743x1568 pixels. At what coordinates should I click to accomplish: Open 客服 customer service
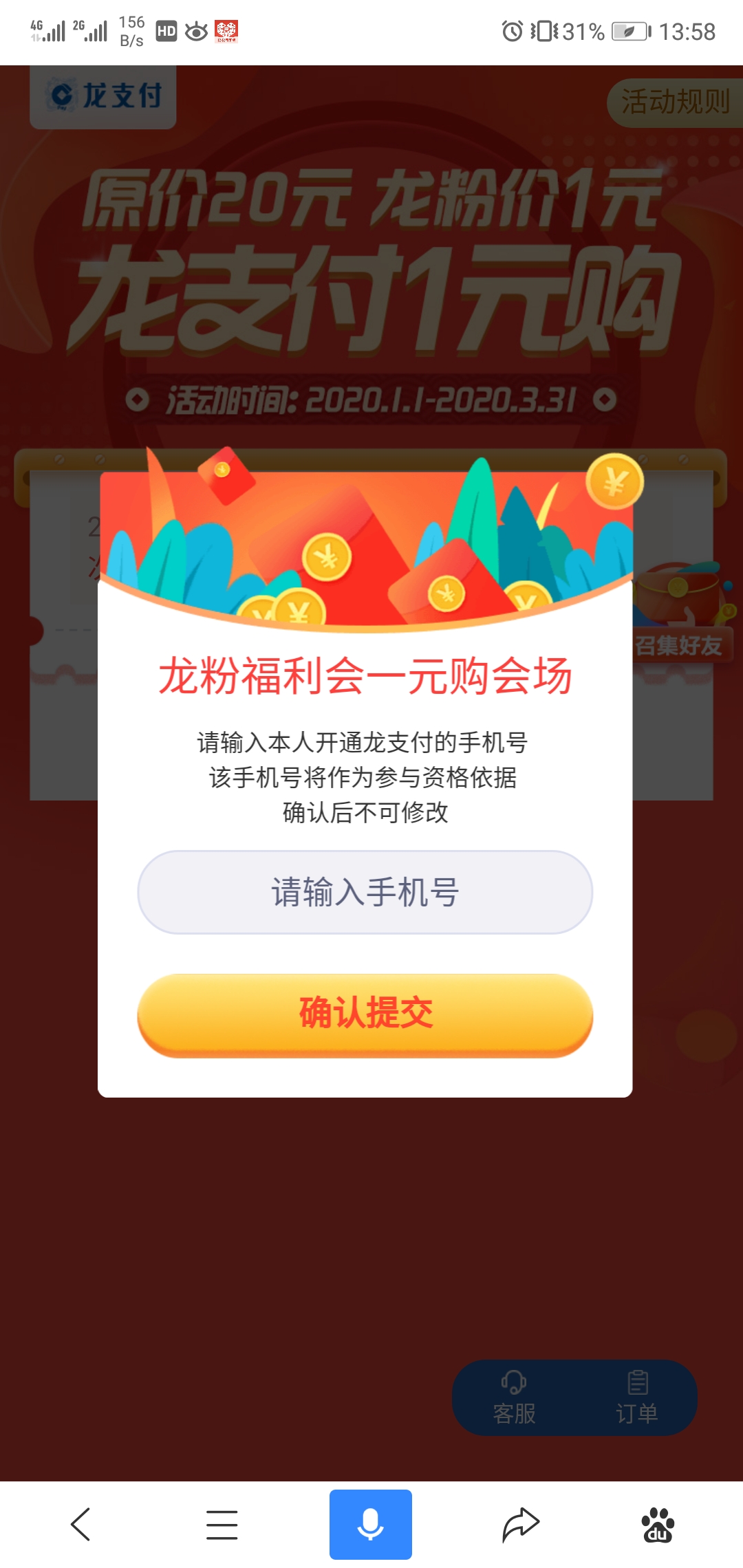point(514,1397)
